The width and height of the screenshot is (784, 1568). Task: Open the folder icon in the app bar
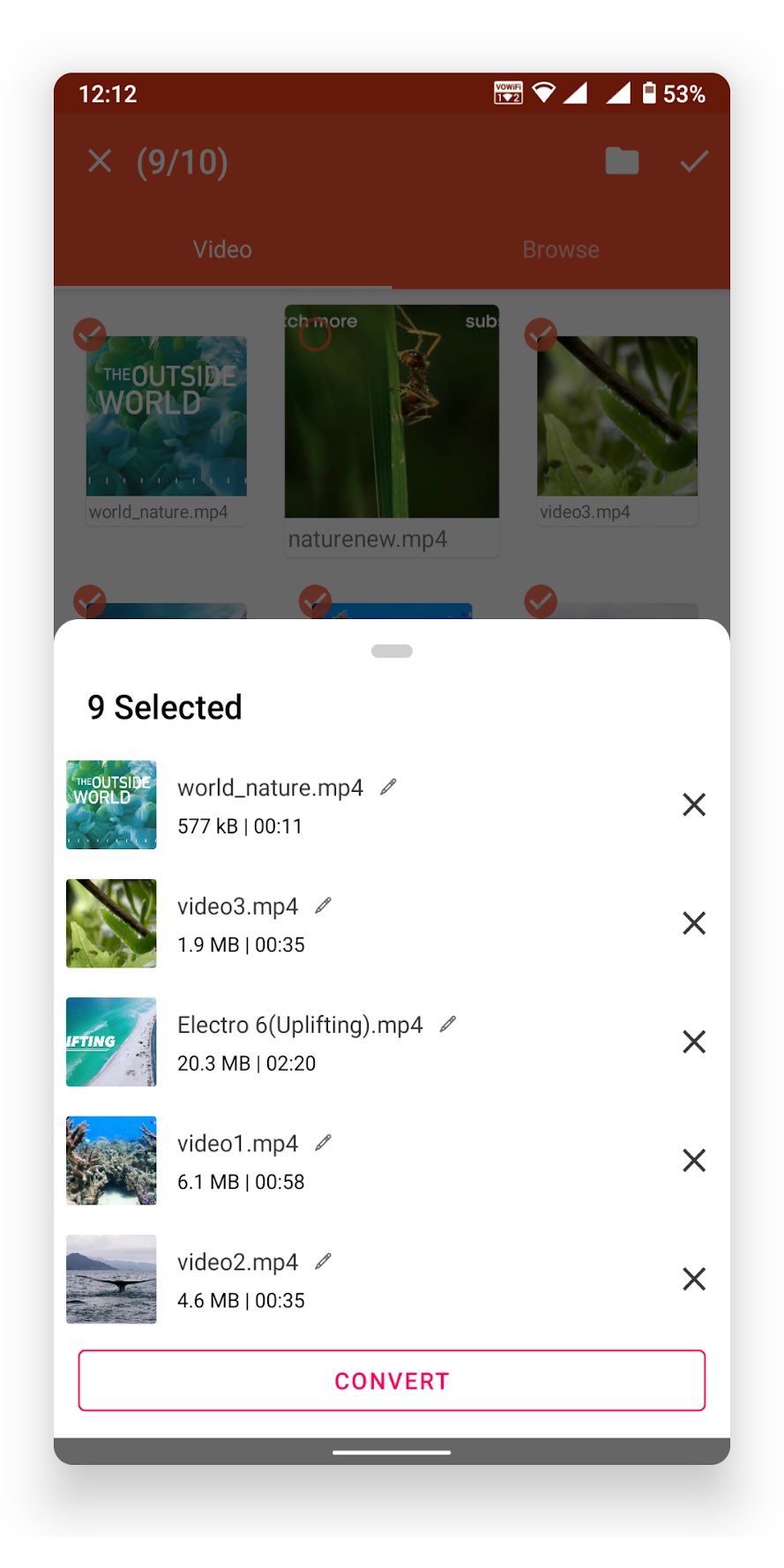click(x=622, y=161)
